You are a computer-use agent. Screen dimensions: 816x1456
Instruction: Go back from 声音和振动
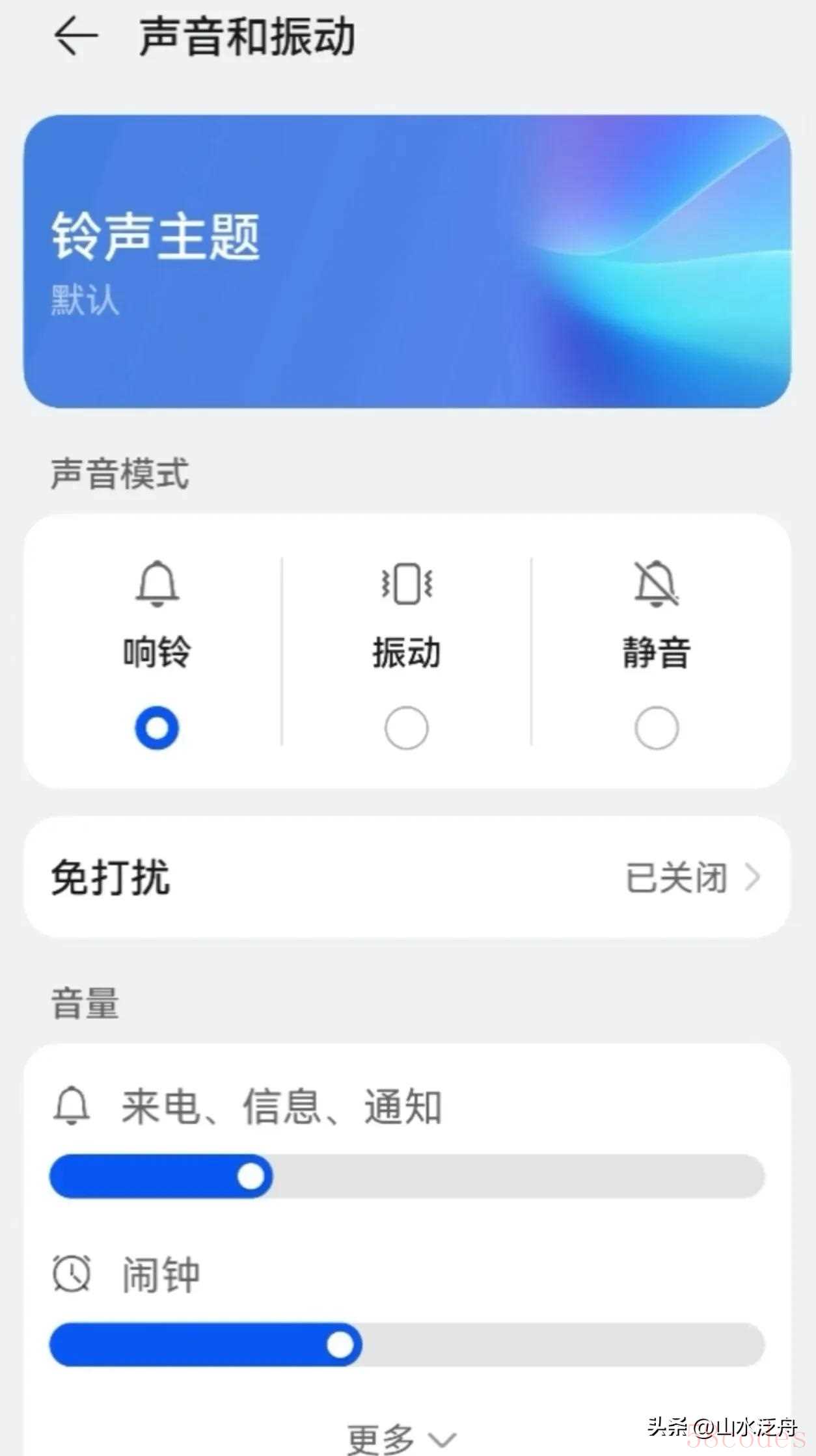coord(76,36)
